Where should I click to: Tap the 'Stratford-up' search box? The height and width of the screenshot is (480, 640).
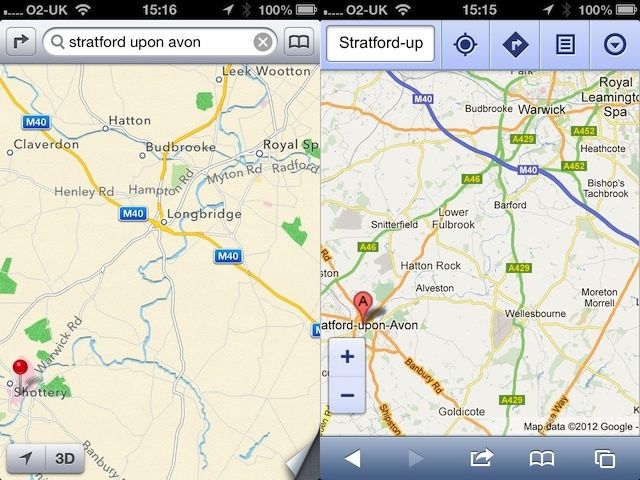(380, 44)
